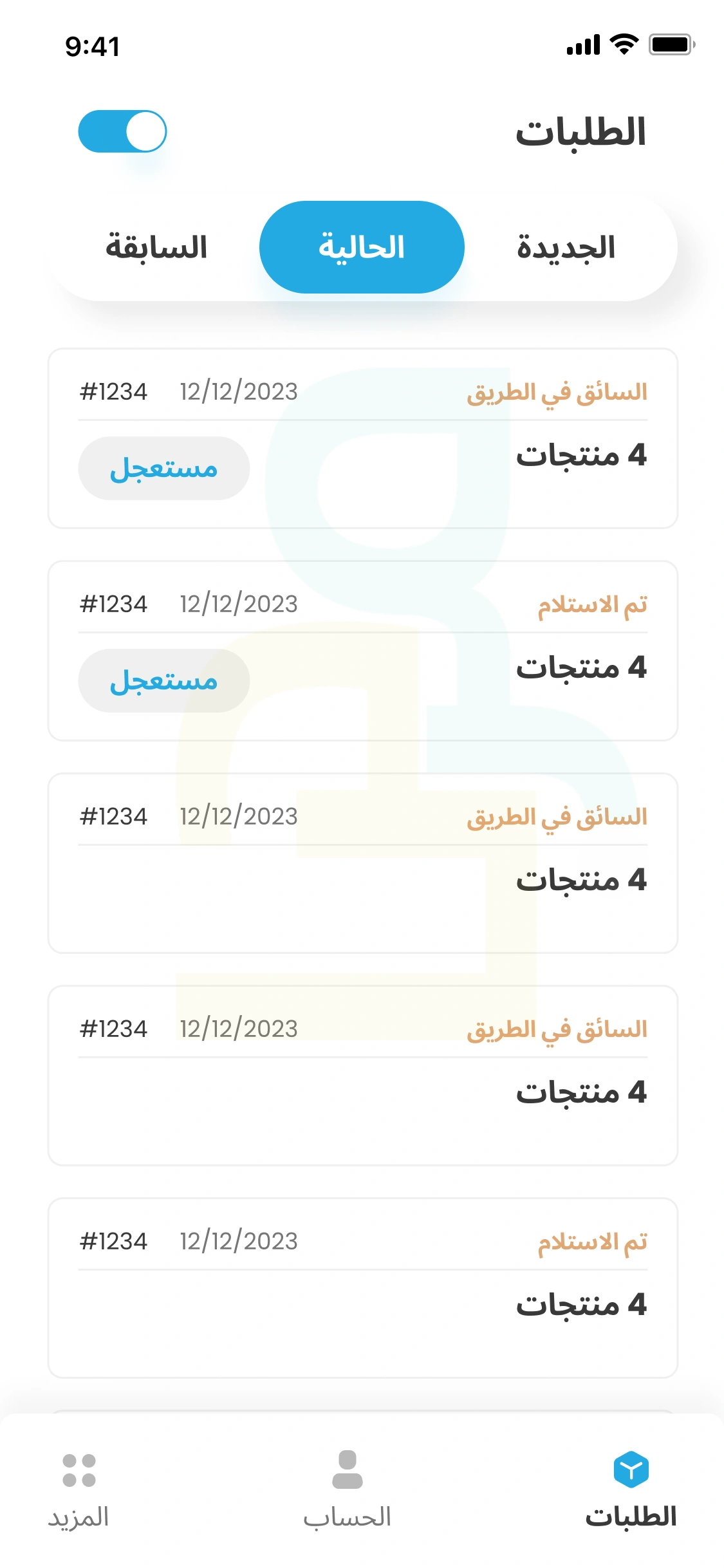The height and width of the screenshot is (1568, 724).
Task: Click the Wi-Fi icon in status bar
Action: tap(622, 45)
